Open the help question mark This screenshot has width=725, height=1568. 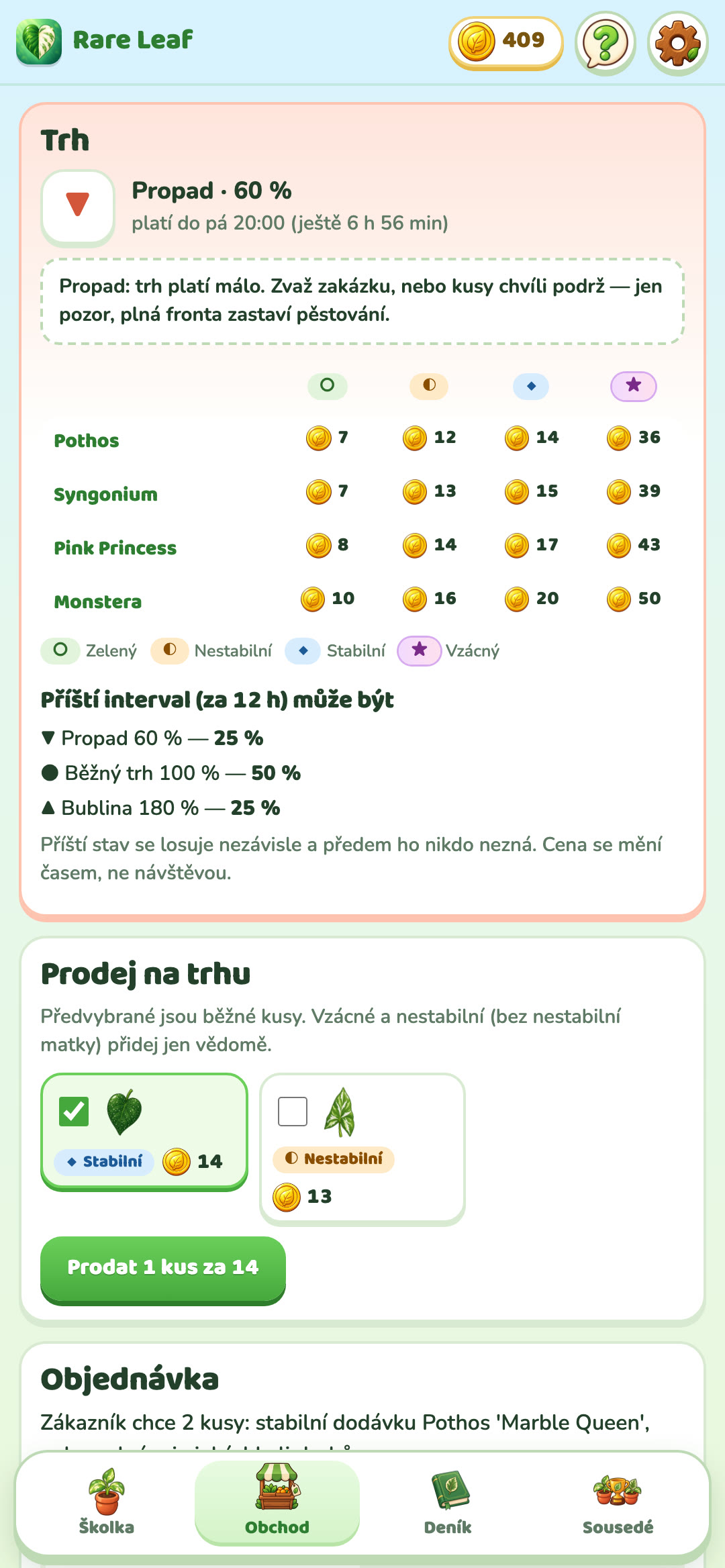[606, 44]
